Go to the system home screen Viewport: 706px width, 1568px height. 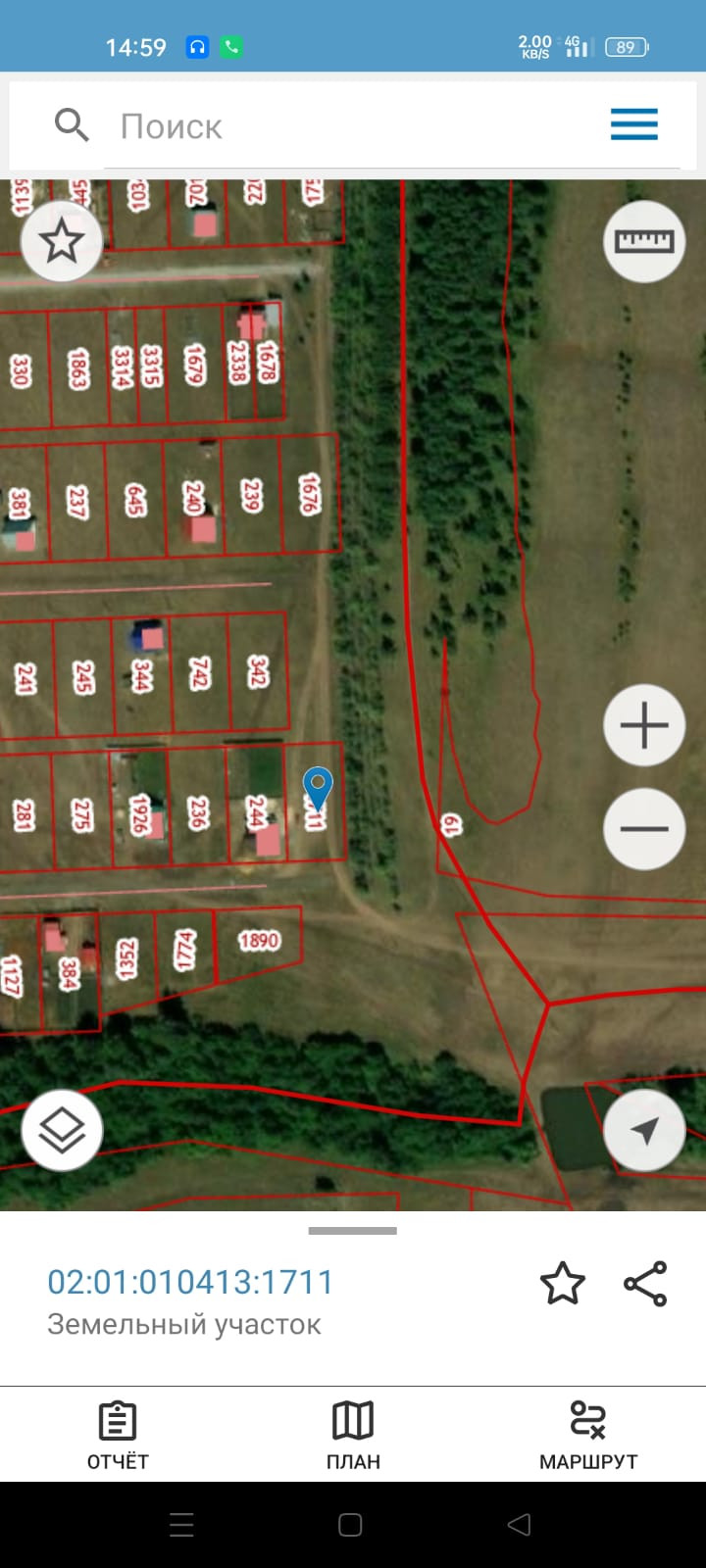click(x=350, y=1524)
